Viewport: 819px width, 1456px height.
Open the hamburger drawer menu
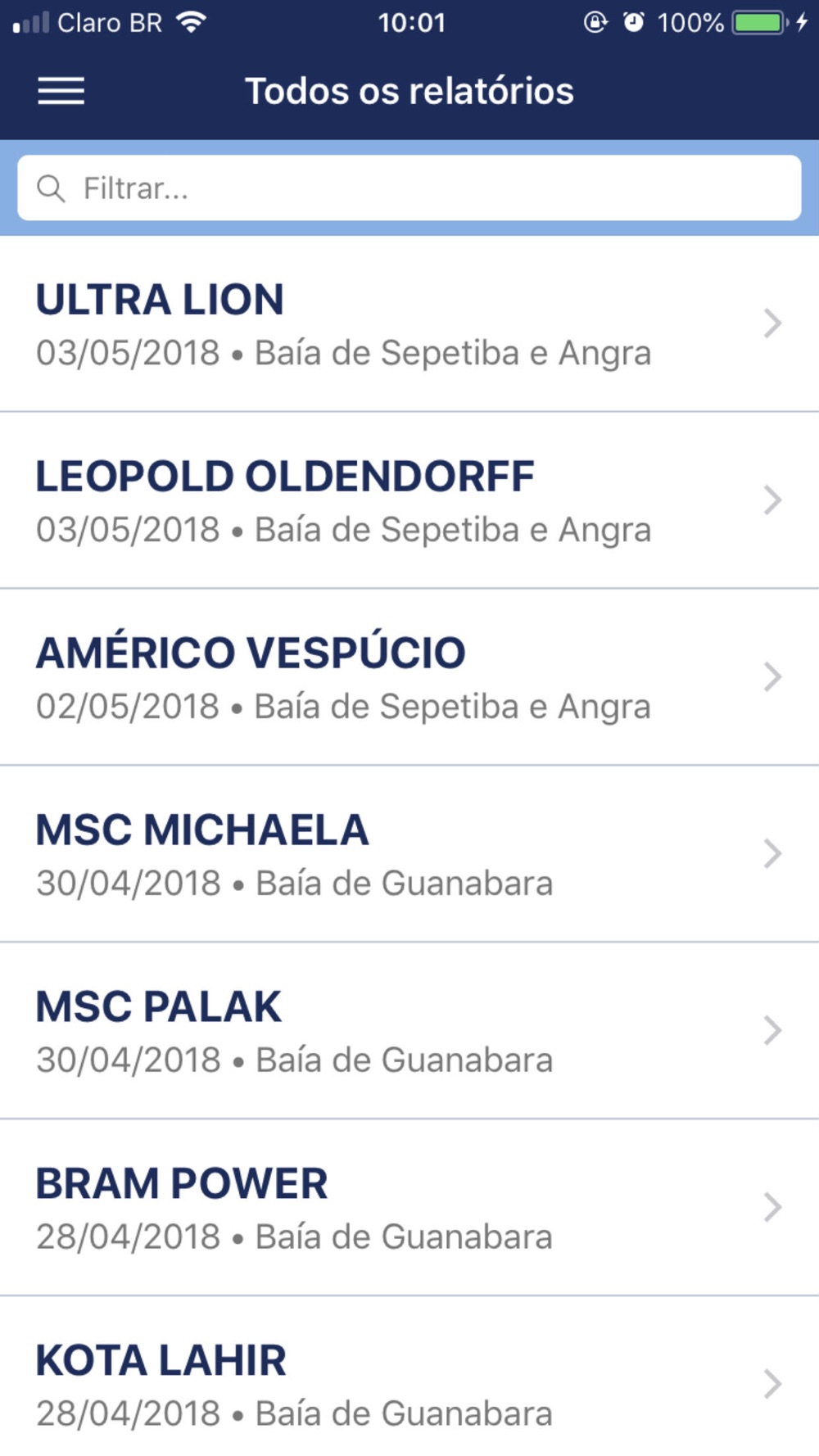[x=61, y=91]
